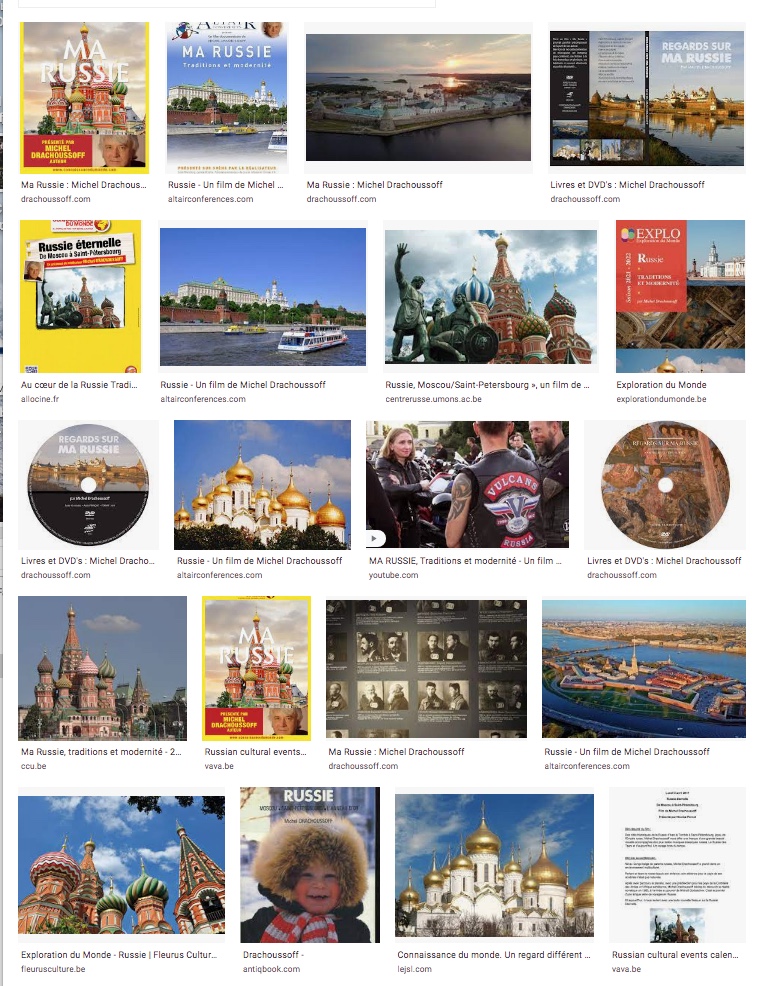Open Ma Russie Traditions et modernité cover
The image size is (760, 986).
coord(227,98)
